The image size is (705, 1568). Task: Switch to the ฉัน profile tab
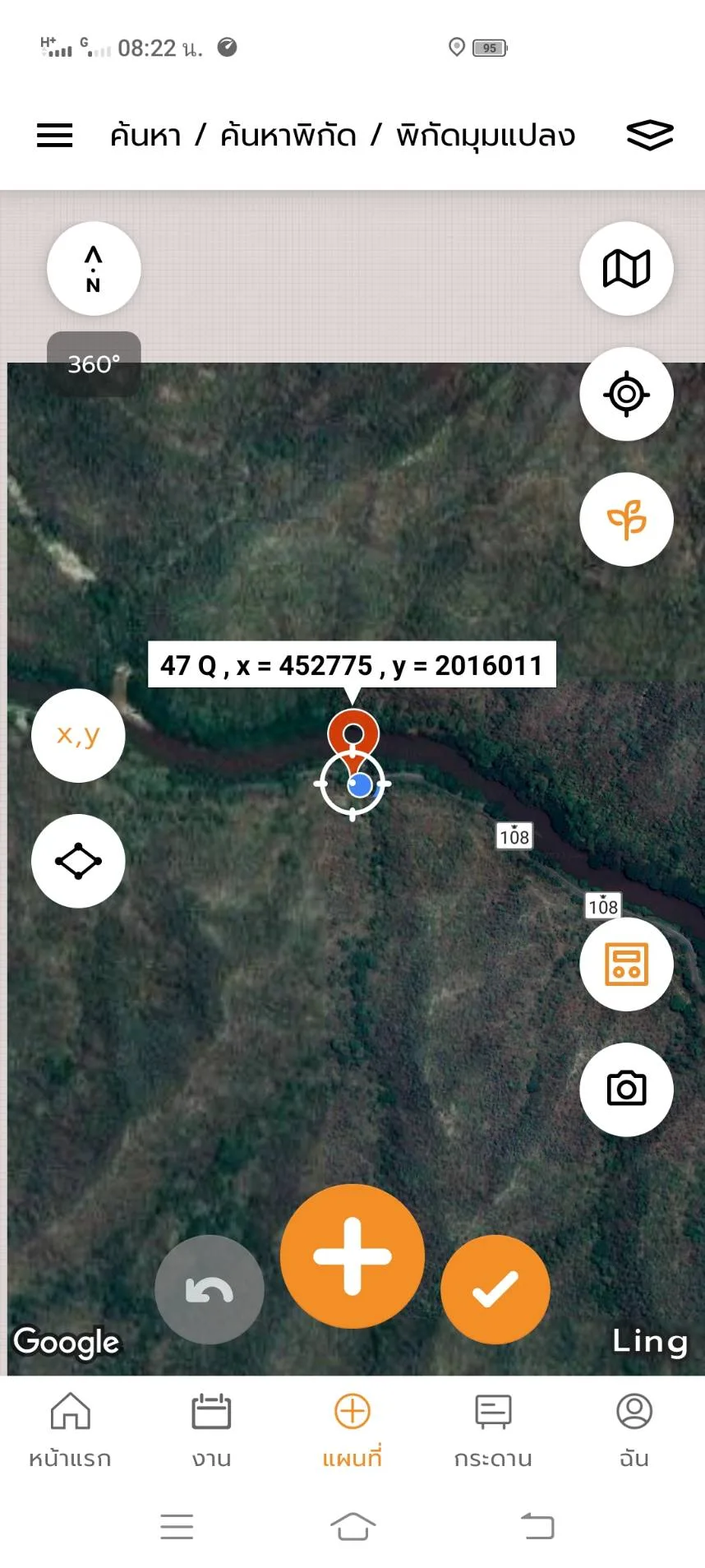[634, 1431]
